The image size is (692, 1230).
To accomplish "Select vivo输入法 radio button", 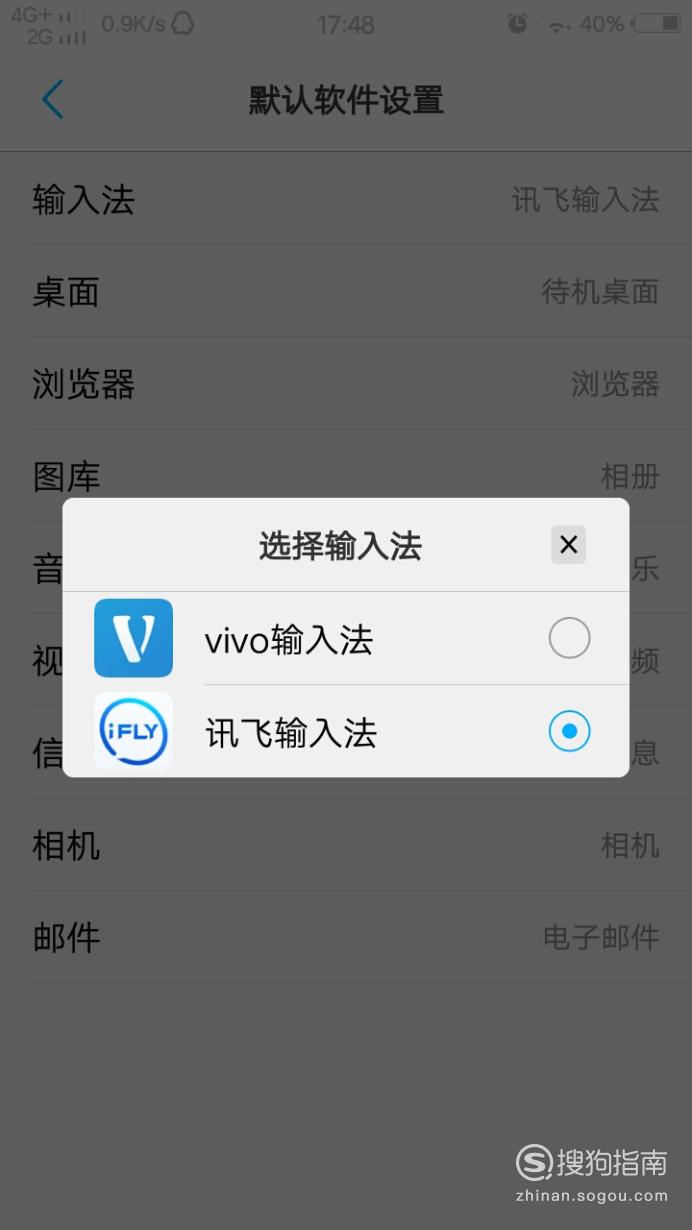I will (x=569, y=638).
